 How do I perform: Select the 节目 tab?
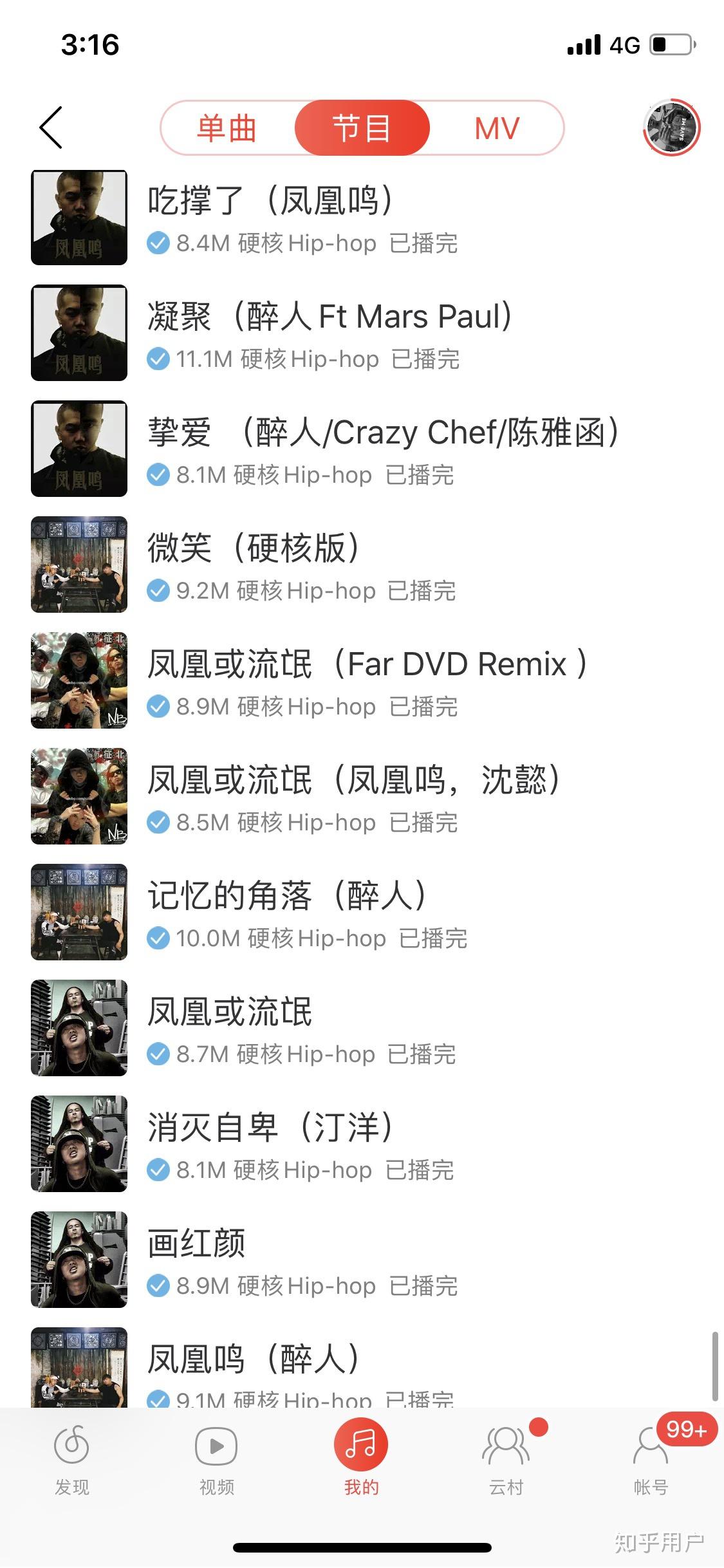[x=362, y=128]
